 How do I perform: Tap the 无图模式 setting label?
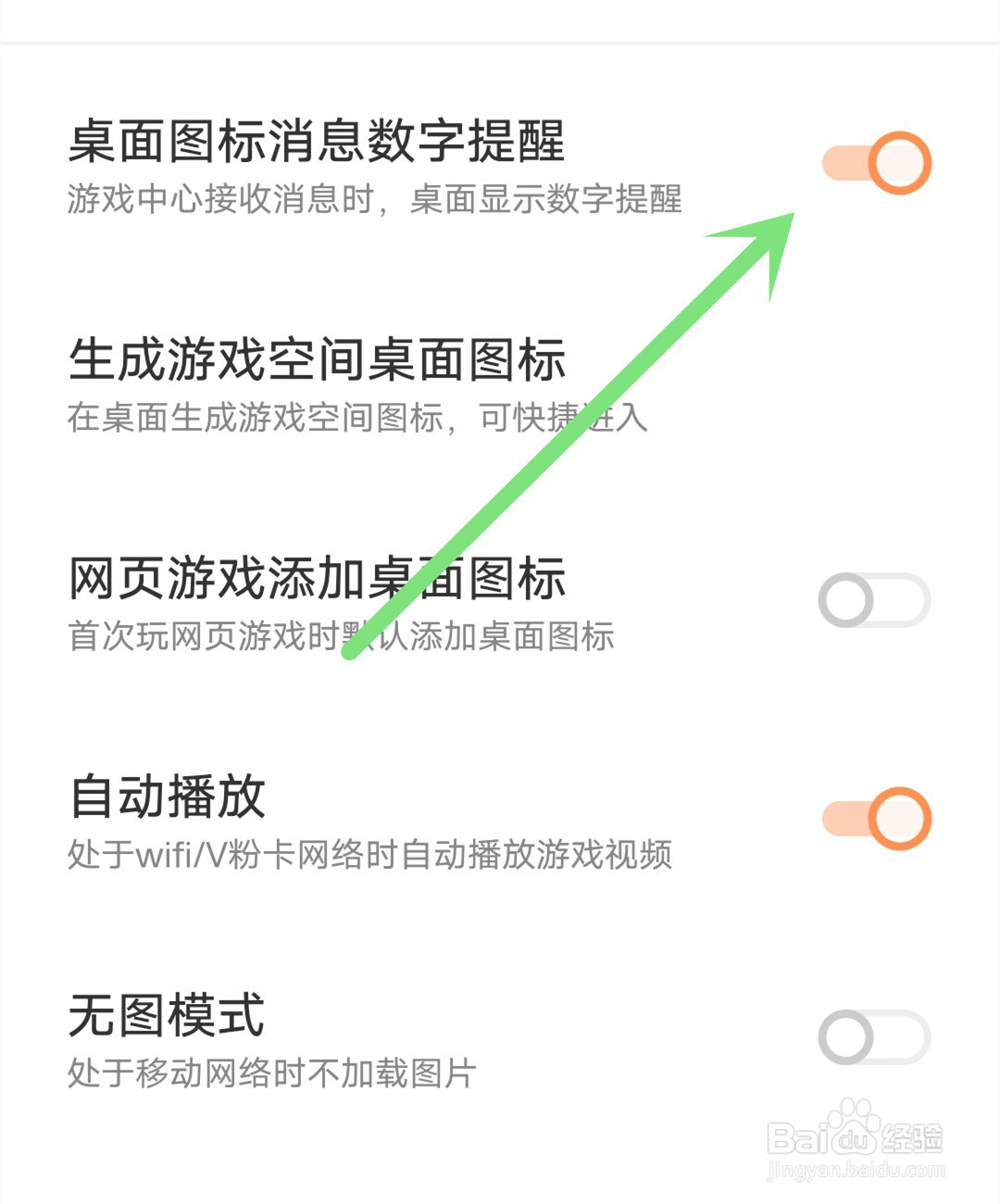pos(167,1019)
